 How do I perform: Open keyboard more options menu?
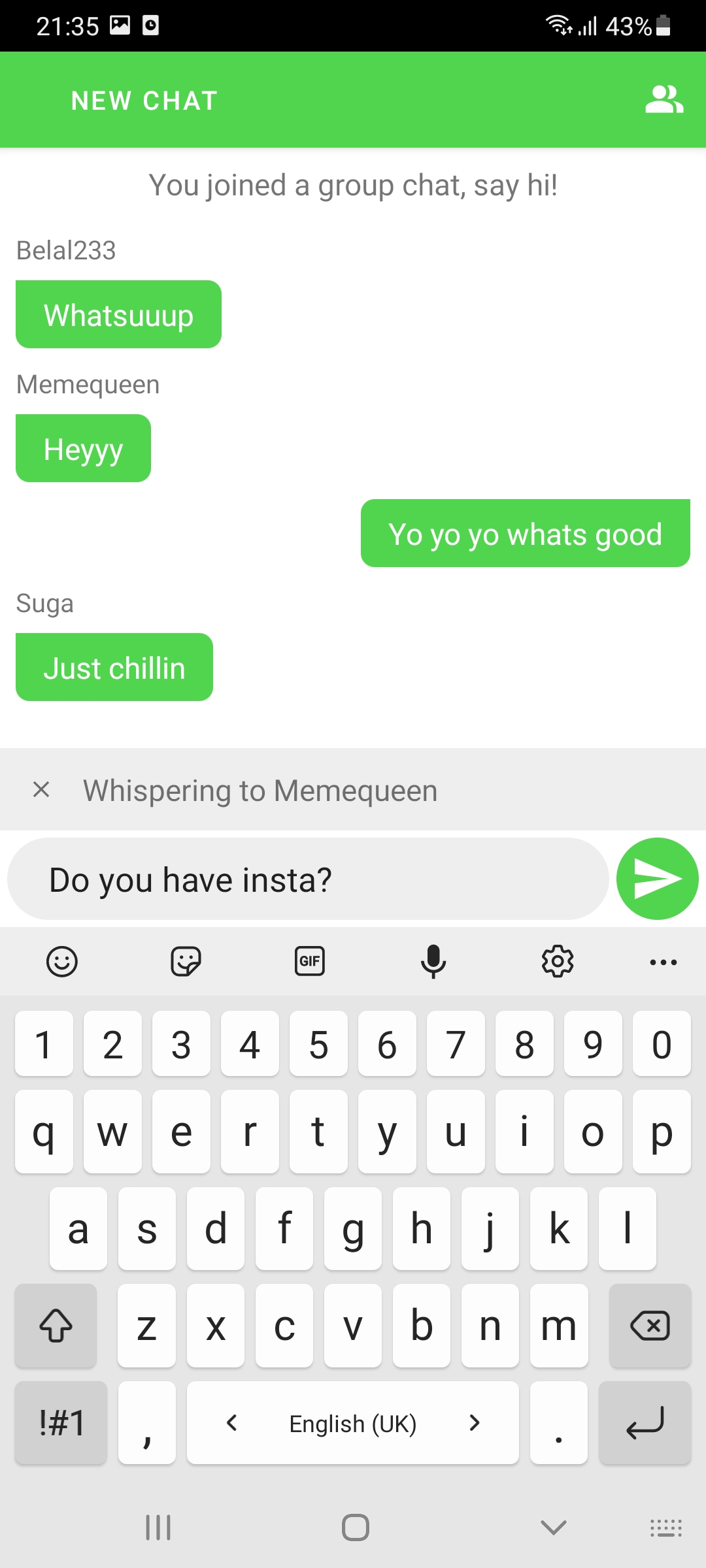[663, 962]
